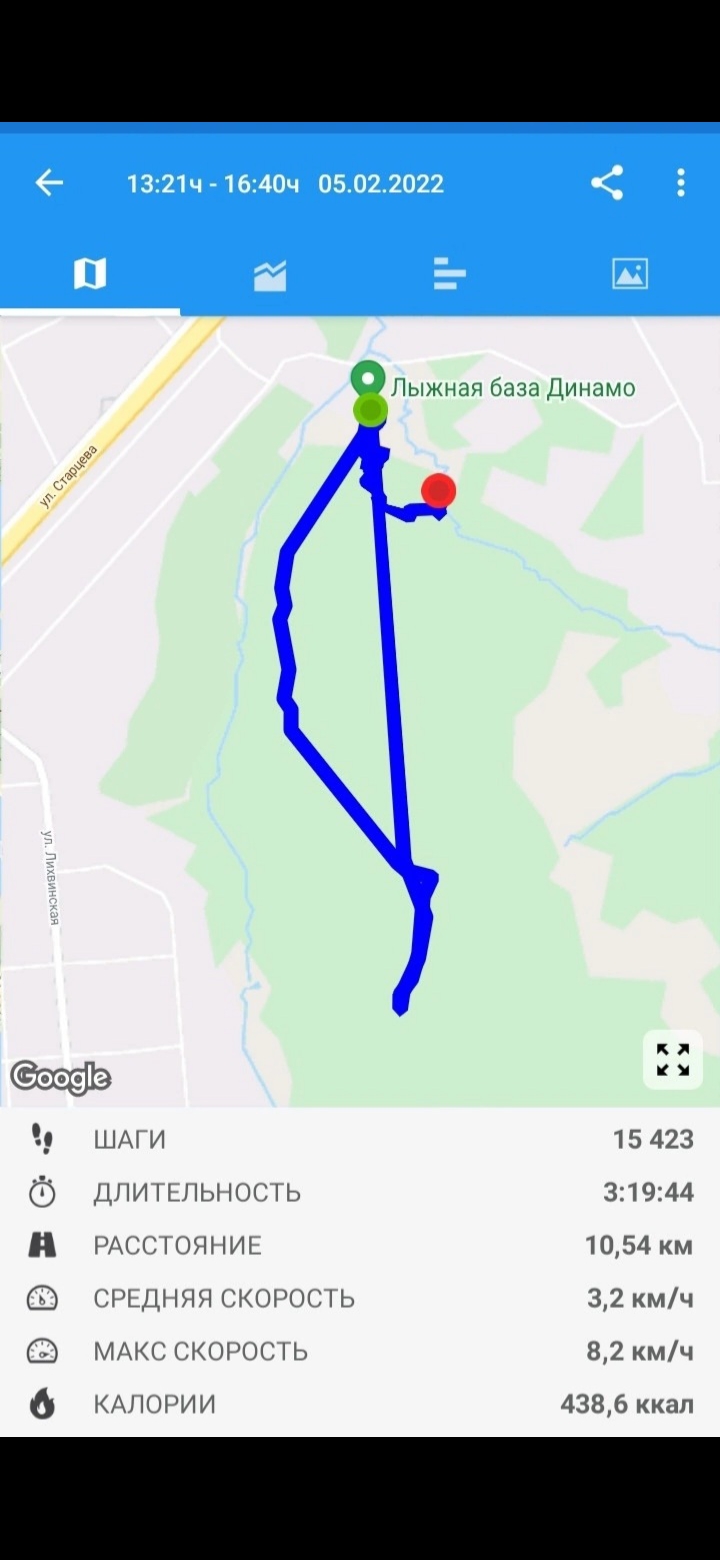Switch to the chart graph tab

[x=270, y=273]
